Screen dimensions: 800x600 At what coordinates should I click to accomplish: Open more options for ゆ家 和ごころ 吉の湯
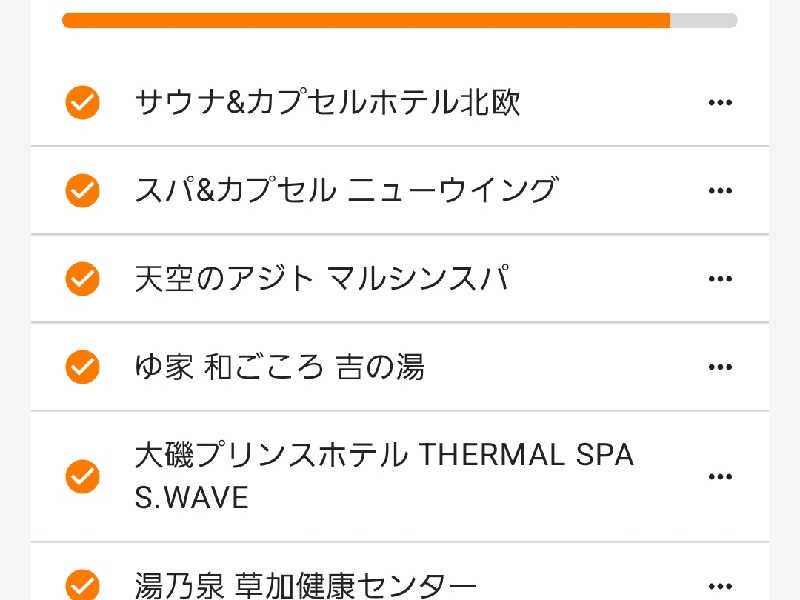tap(720, 367)
